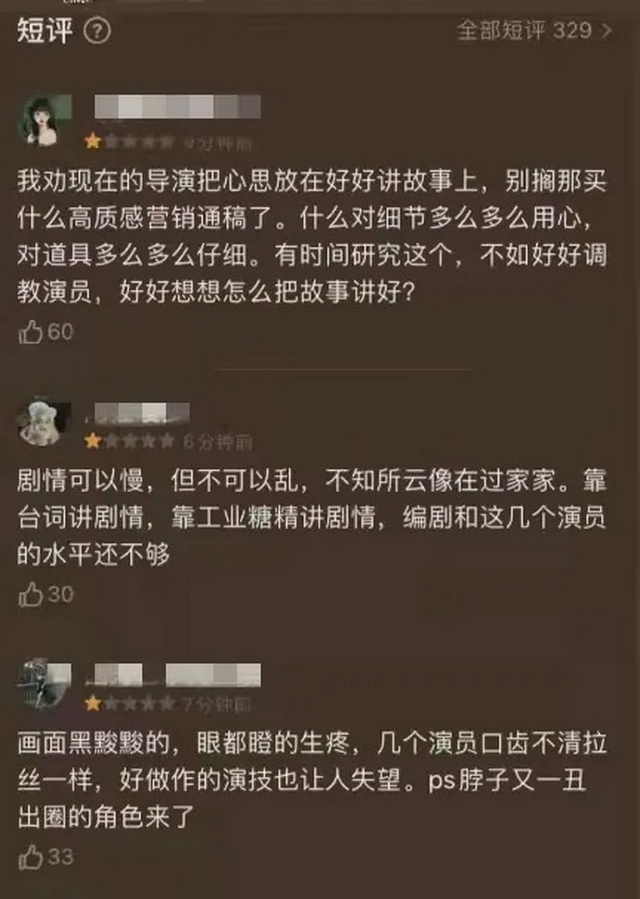Open avatar of reviewer saying 剧情可以慢
Screen dimensions: 640x899
[x=45, y=423]
